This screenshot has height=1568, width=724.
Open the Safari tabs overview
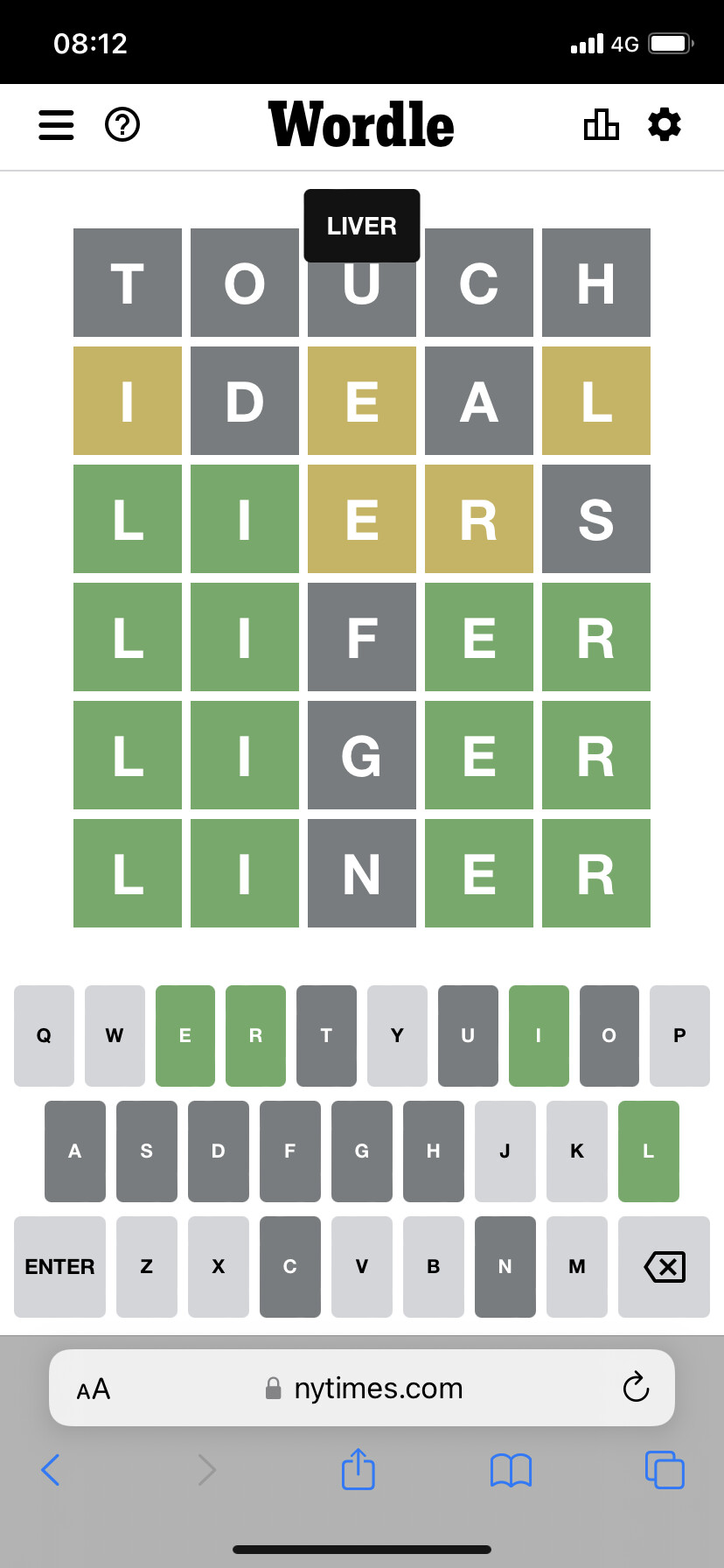(x=665, y=1469)
